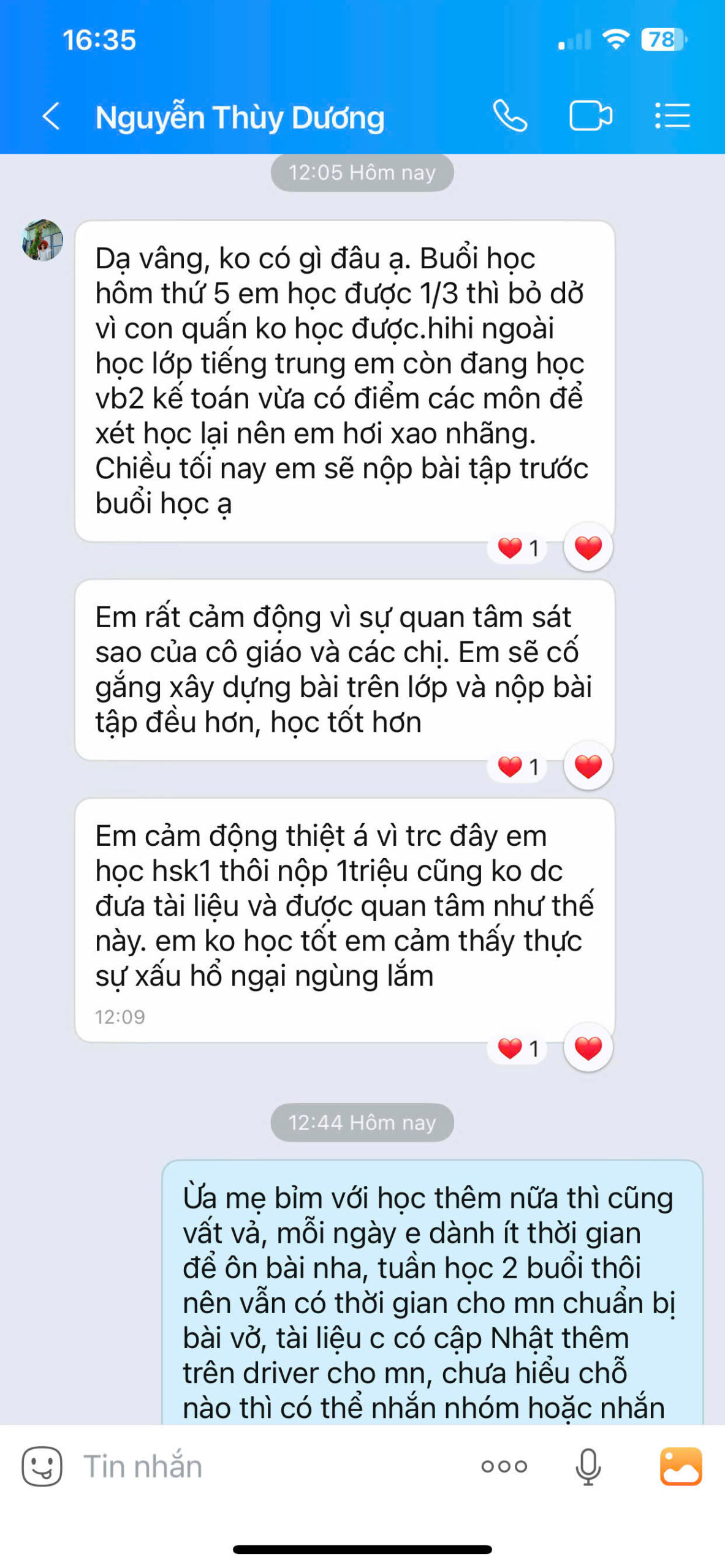This screenshot has width=725, height=1568.
Task: Start a voice call with Nguyễn Thùy Dương
Action: [510, 116]
